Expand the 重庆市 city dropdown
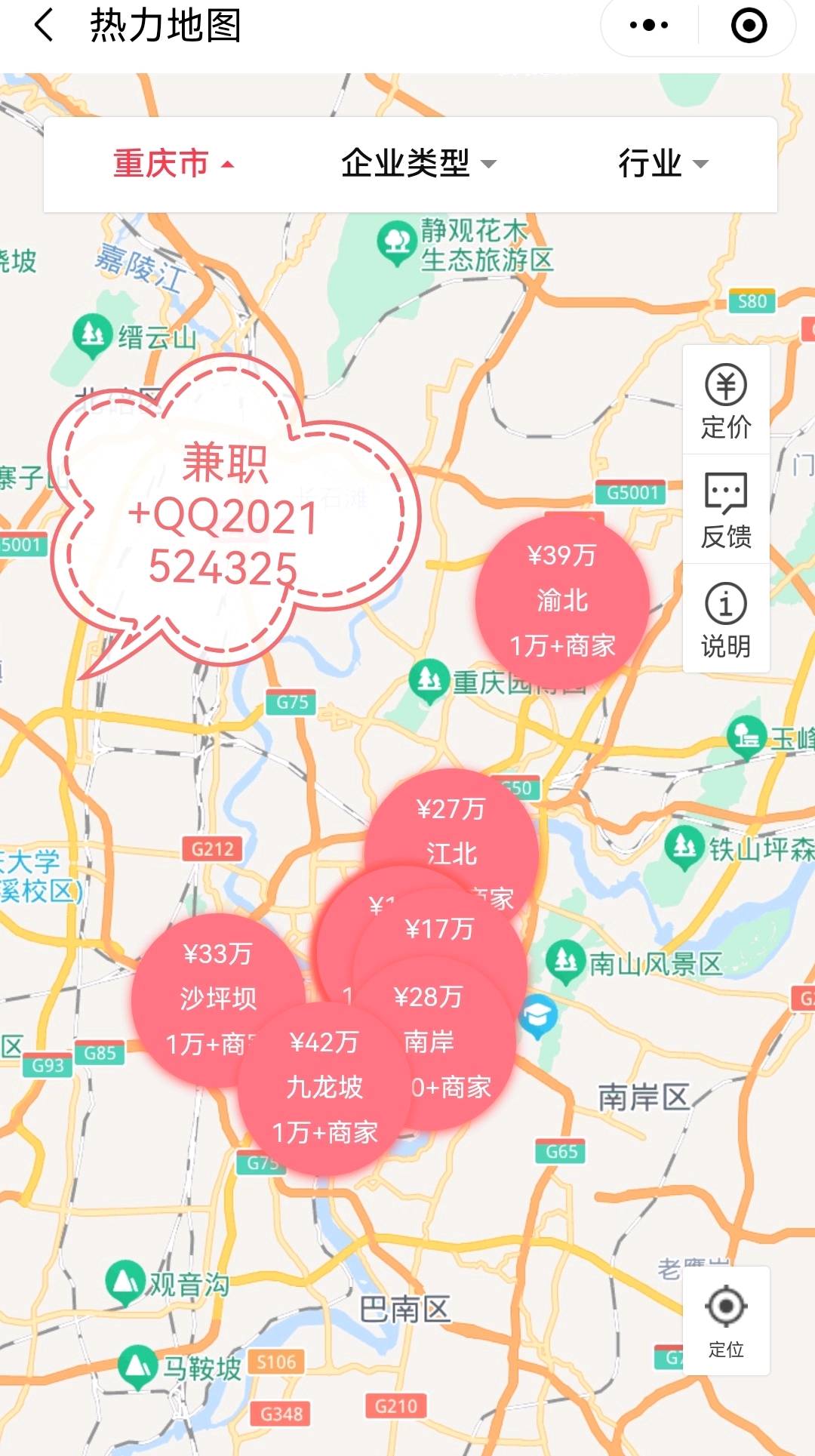The height and width of the screenshot is (1456, 815). (174, 164)
